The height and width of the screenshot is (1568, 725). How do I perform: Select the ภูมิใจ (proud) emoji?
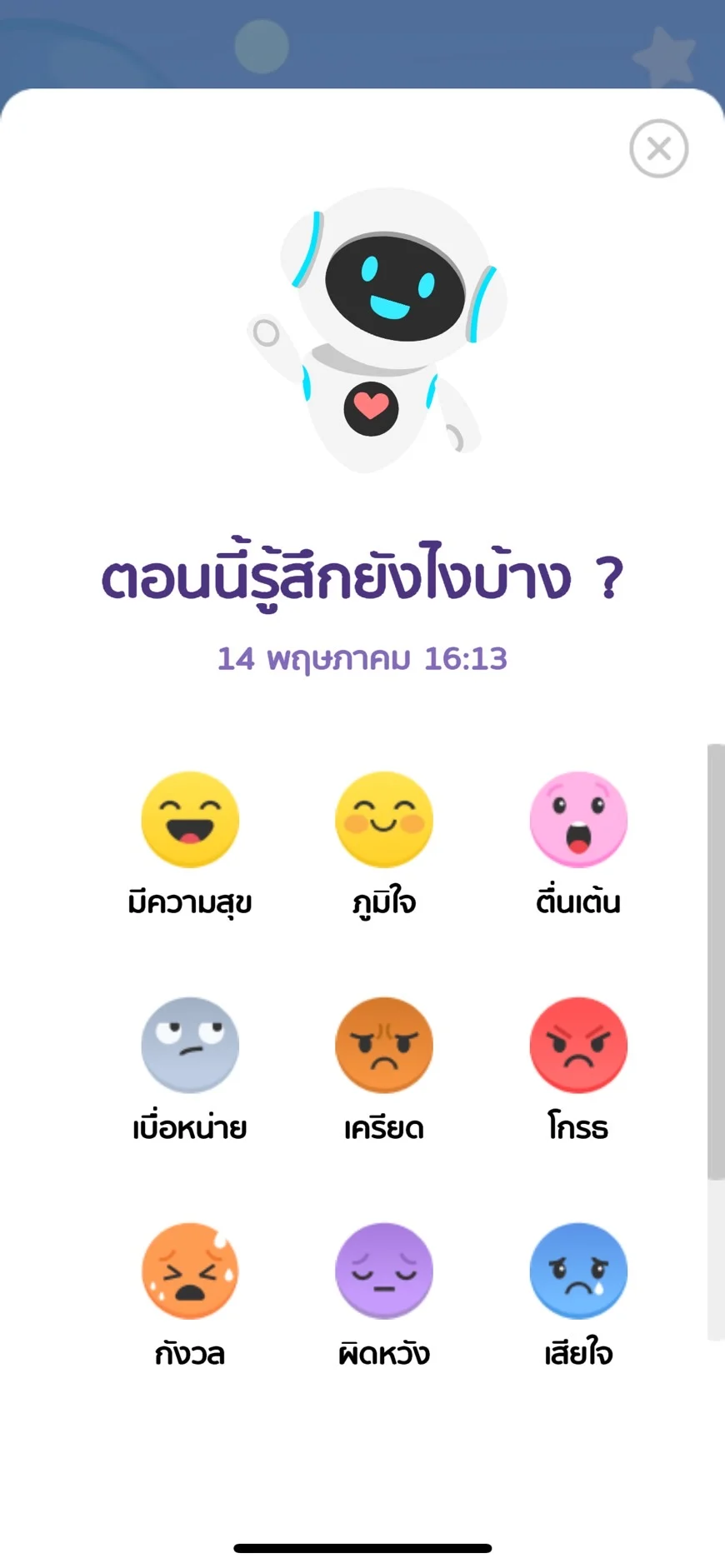(x=384, y=819)
